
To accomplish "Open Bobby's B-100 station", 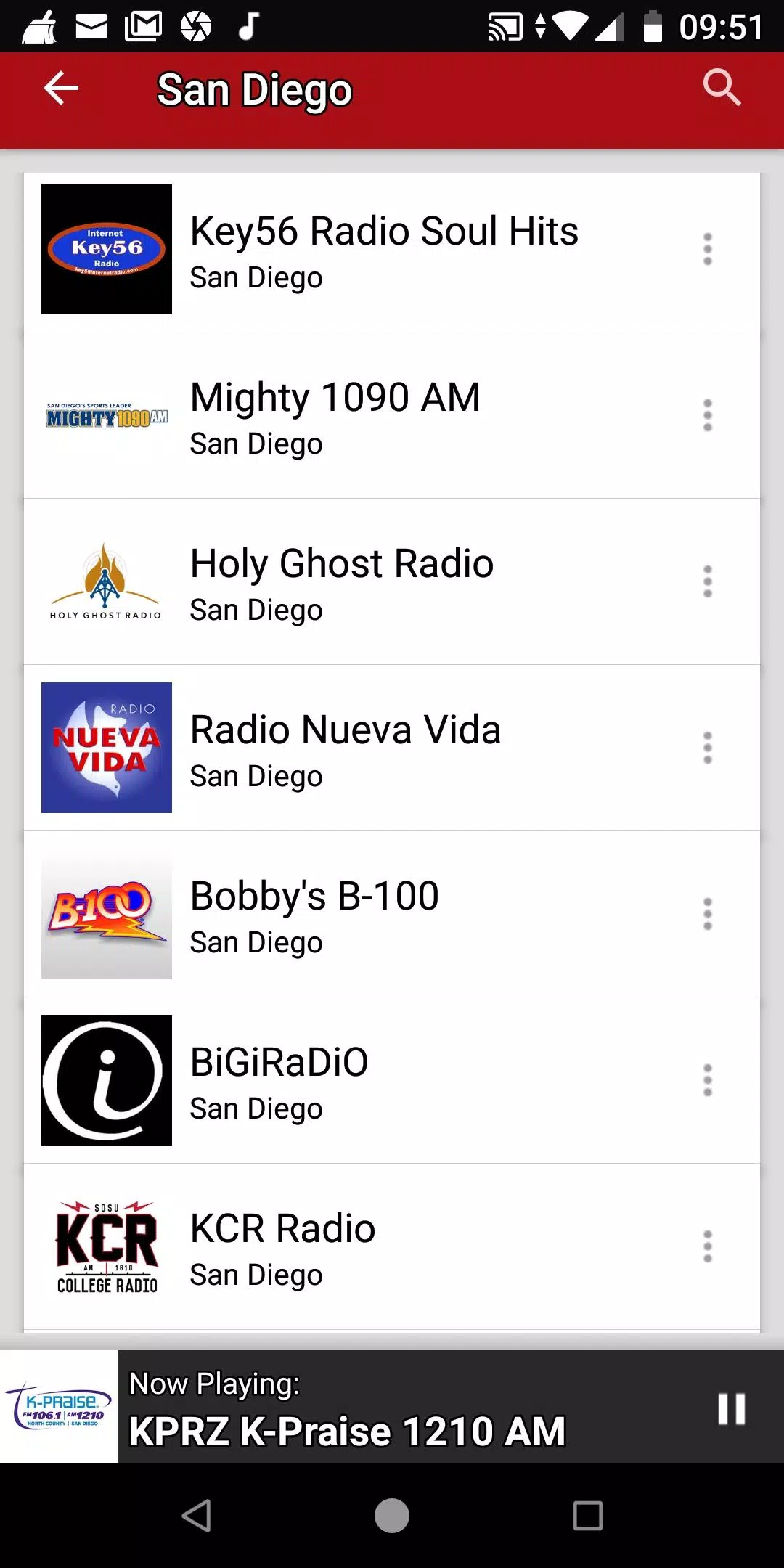I will click(x=392, y=914).
